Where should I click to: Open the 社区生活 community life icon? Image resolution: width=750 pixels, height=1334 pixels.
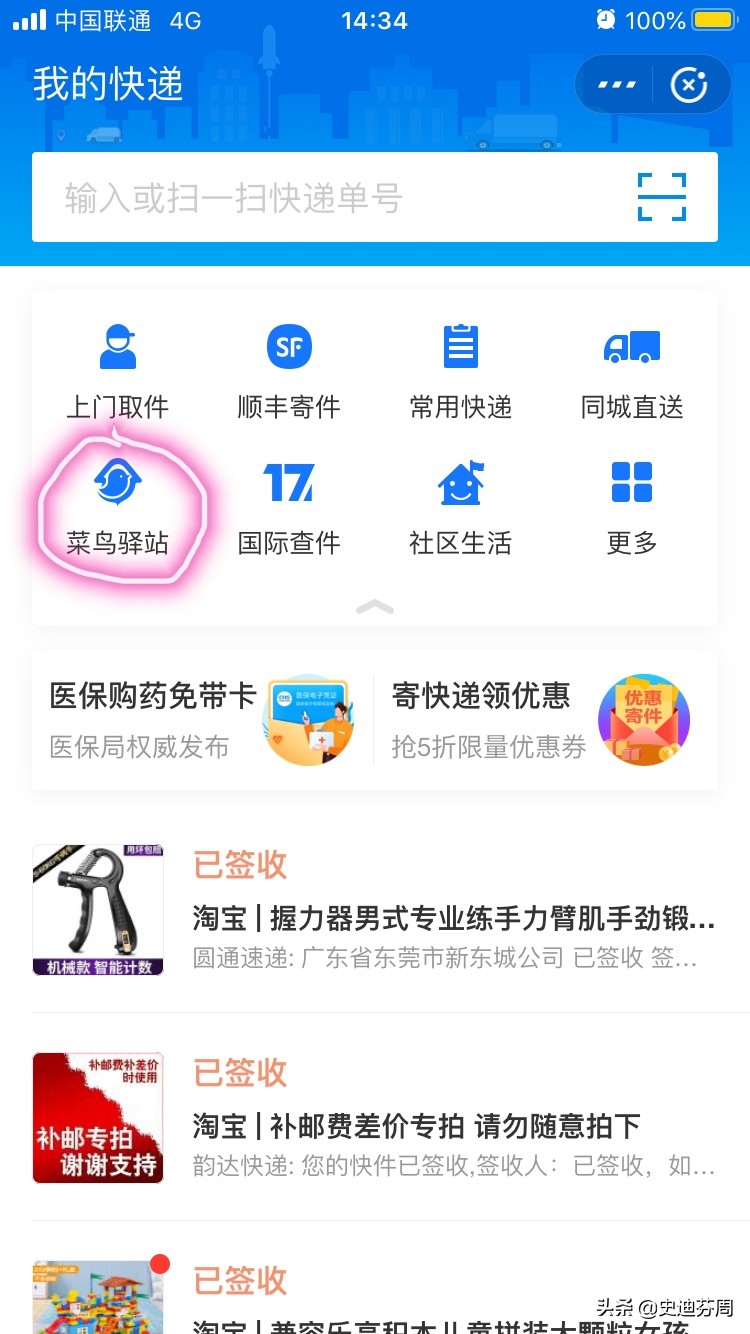coord(459,503)
